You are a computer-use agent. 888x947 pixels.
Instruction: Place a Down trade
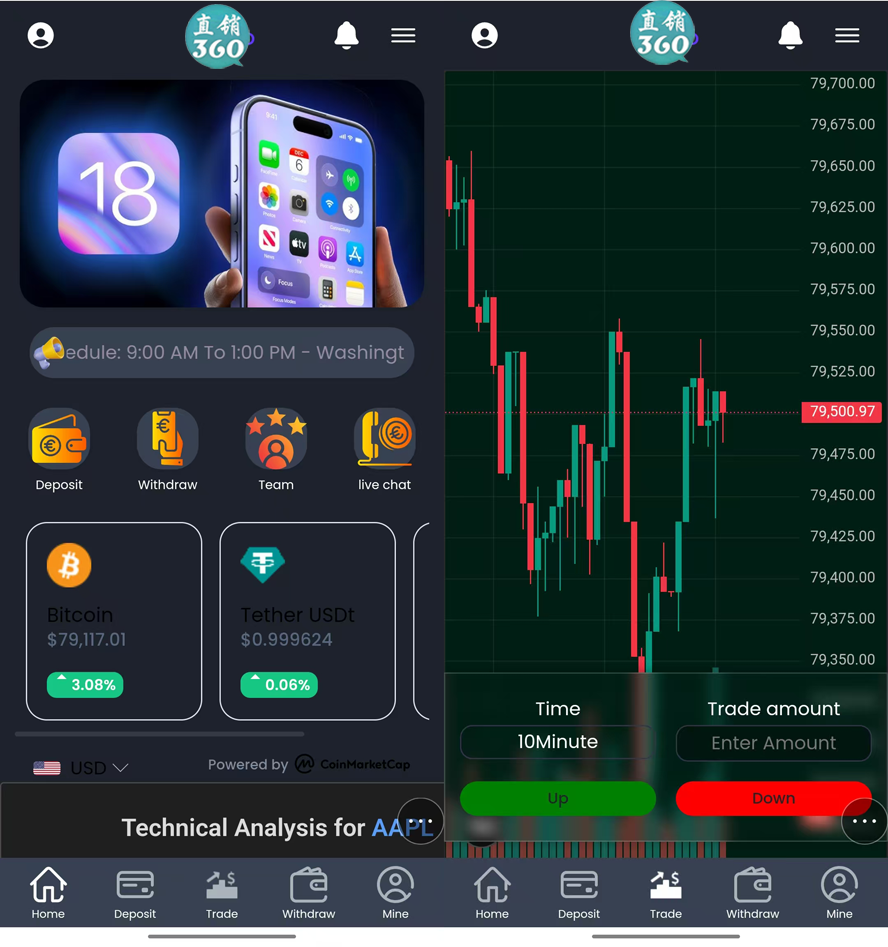(773, 798)
